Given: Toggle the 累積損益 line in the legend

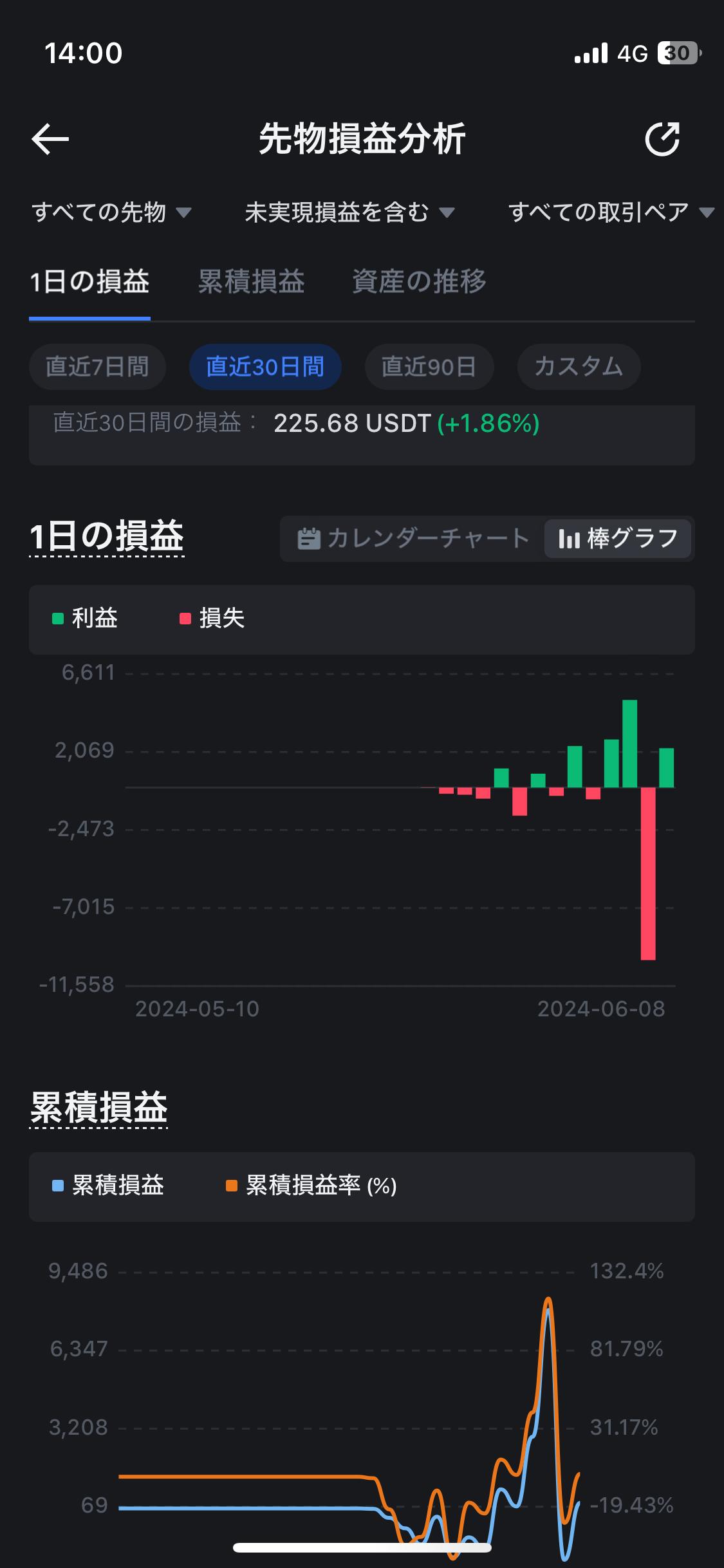Looking at the screenshot, I should 108,1186.
